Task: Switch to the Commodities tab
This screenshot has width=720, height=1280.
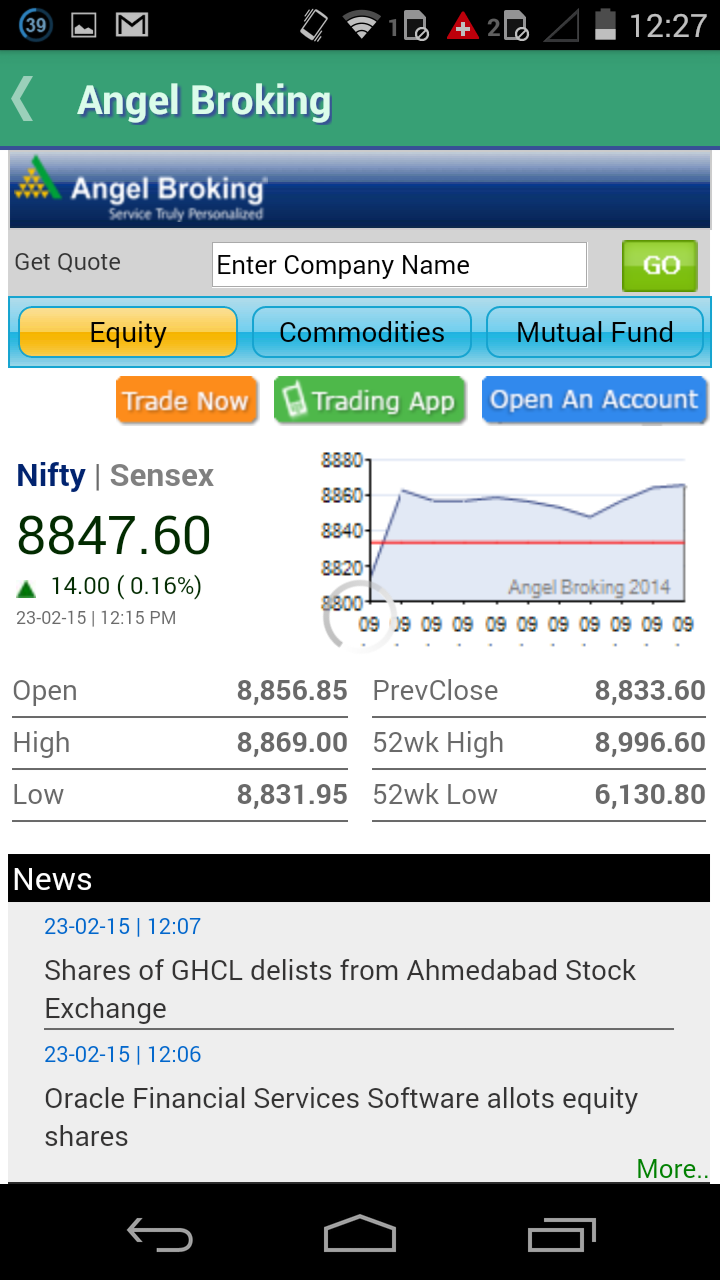Action: [361, 332]
